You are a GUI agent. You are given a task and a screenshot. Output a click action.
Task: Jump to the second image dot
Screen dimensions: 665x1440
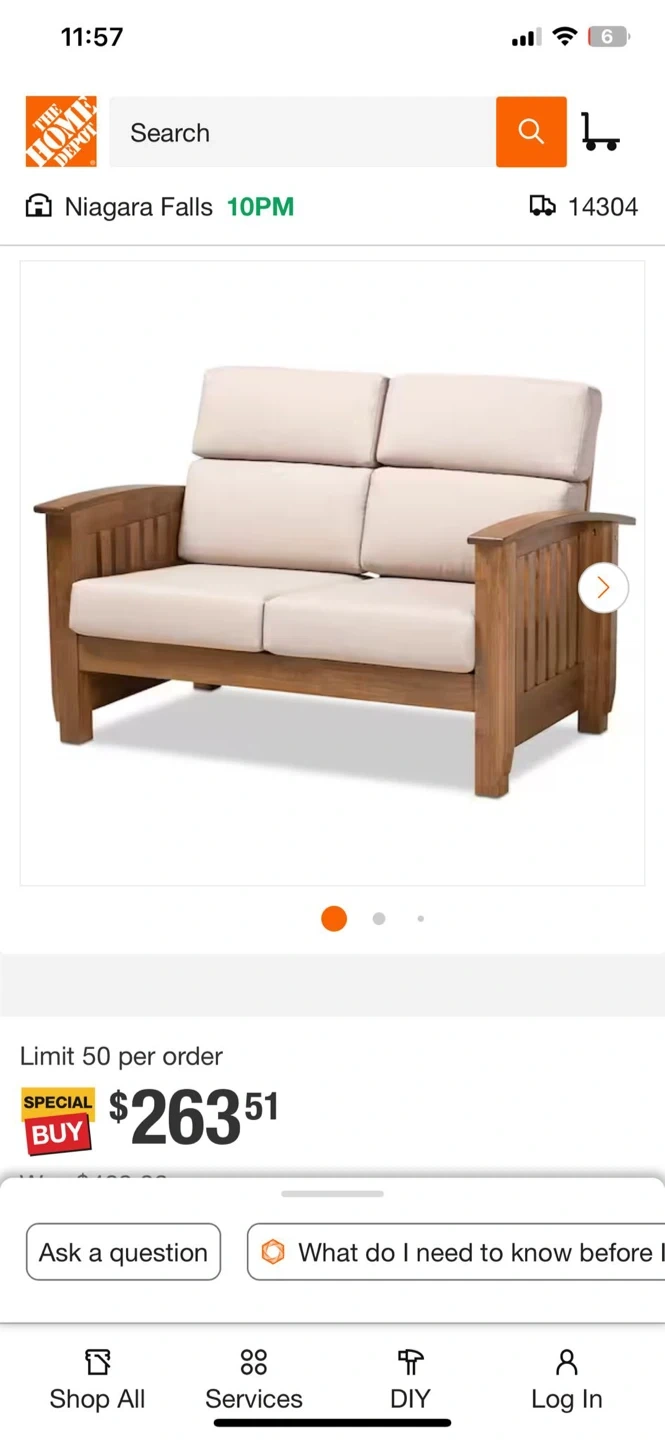coord(379,918)
